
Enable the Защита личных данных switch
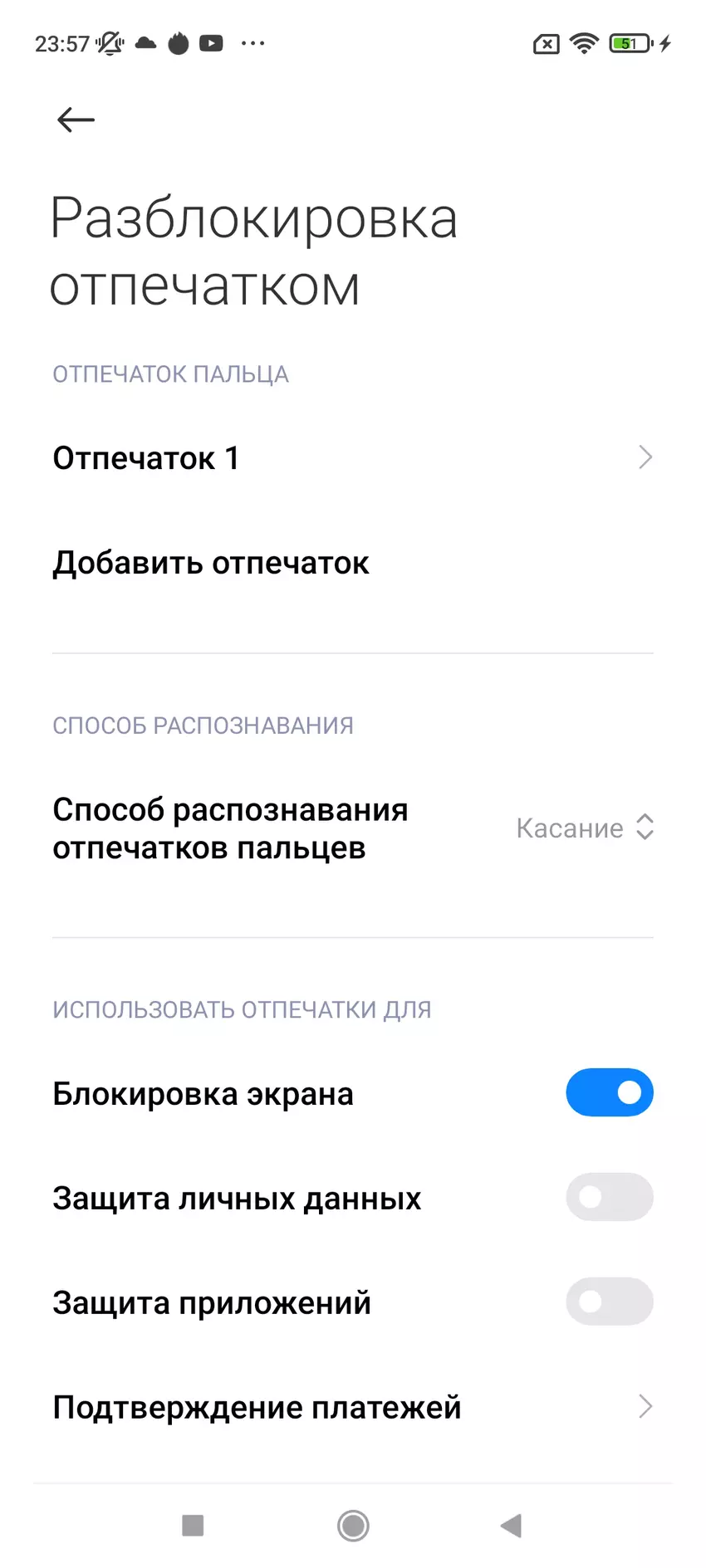pyautogui.click(x=609, y=1197)
